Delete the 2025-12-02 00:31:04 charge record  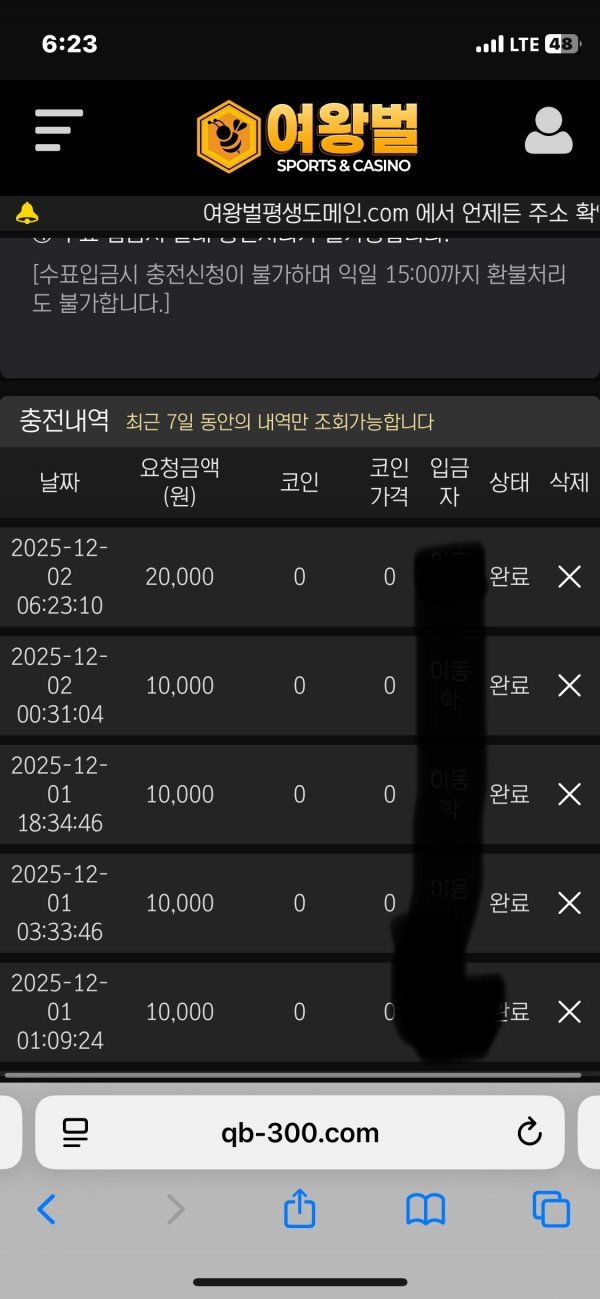tap(569, 686)
